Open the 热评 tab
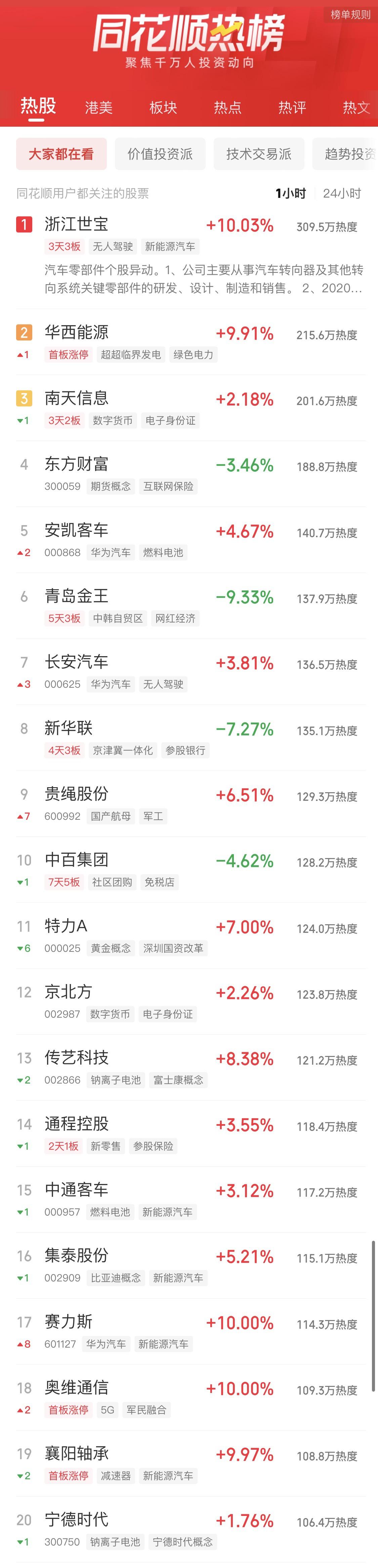The height and width of the screenshot is (1568, 378). point(292,108)
